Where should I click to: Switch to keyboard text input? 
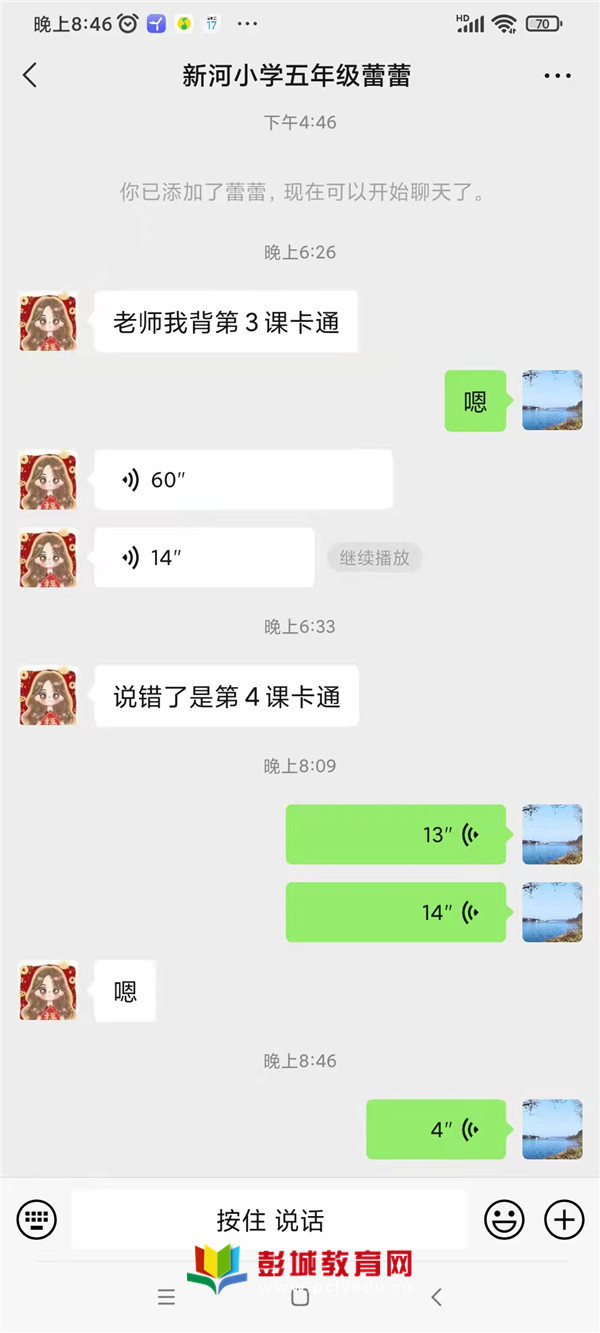[x=37, y=1219]
